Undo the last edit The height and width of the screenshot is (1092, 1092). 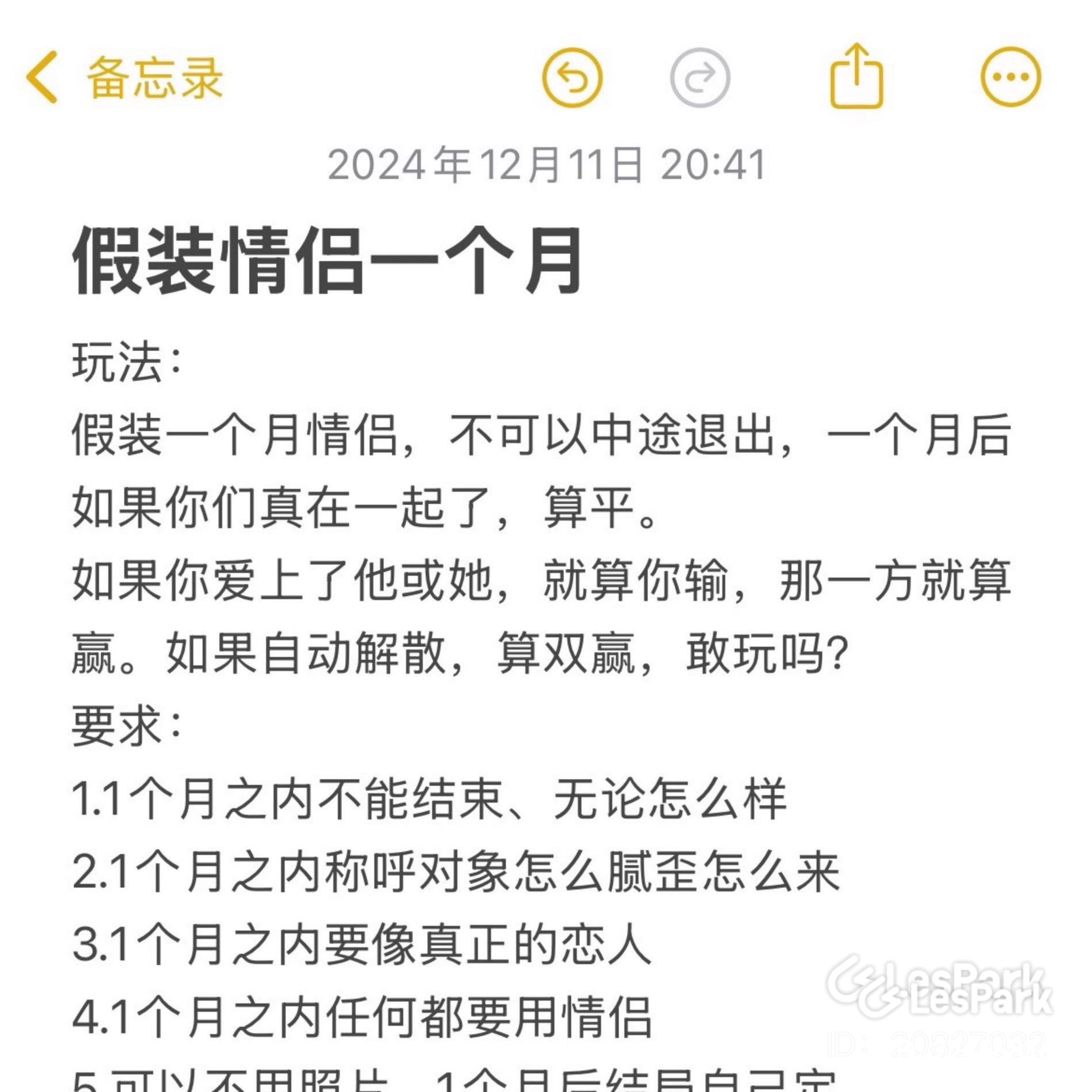point(572,78)
